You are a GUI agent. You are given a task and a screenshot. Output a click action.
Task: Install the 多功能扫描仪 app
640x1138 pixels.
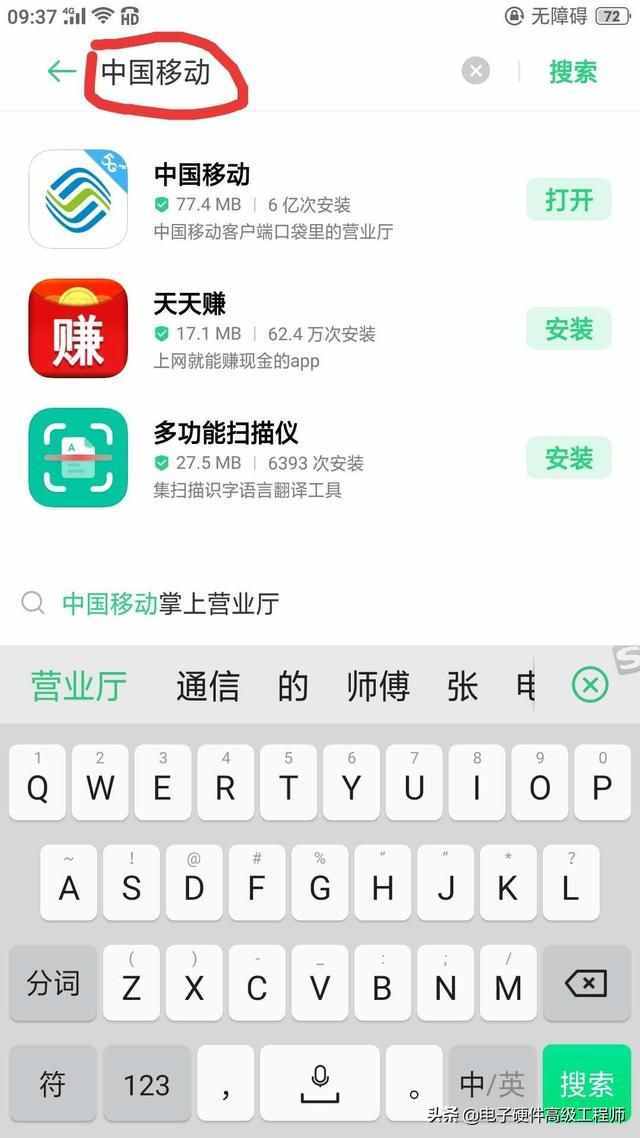coord(568,458)
